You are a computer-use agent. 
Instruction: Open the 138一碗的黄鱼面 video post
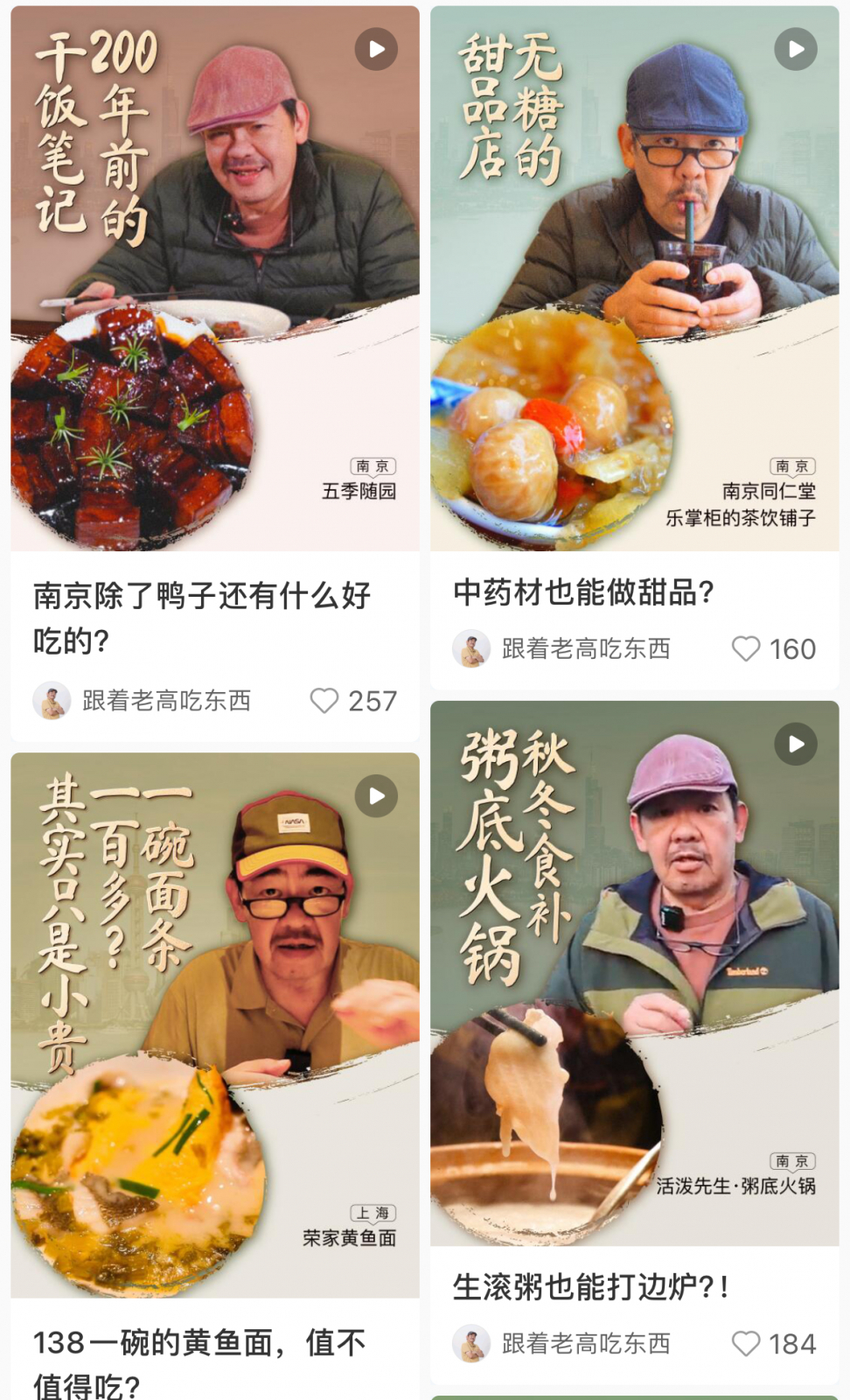[214, 1024]
